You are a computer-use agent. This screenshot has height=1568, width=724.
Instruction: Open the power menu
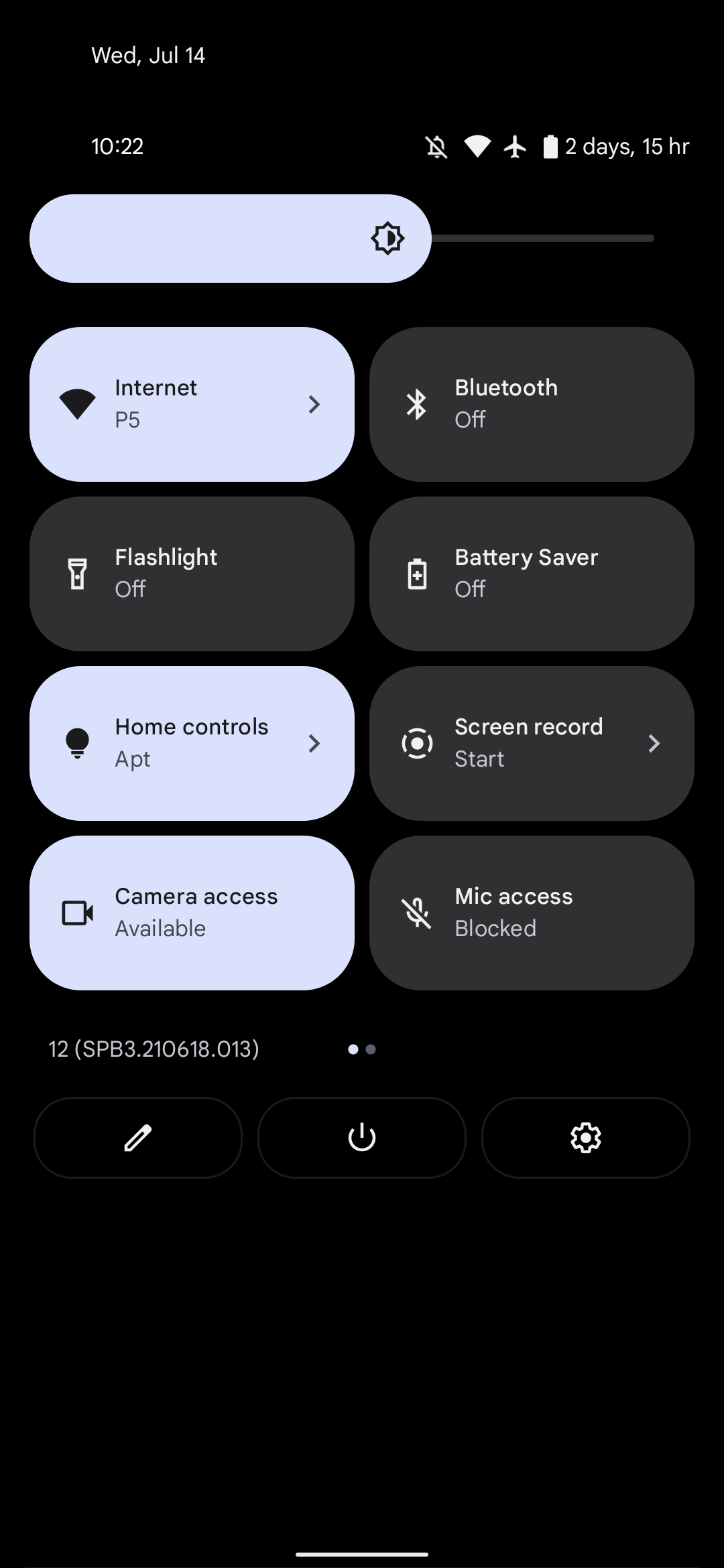(362, 1138)
